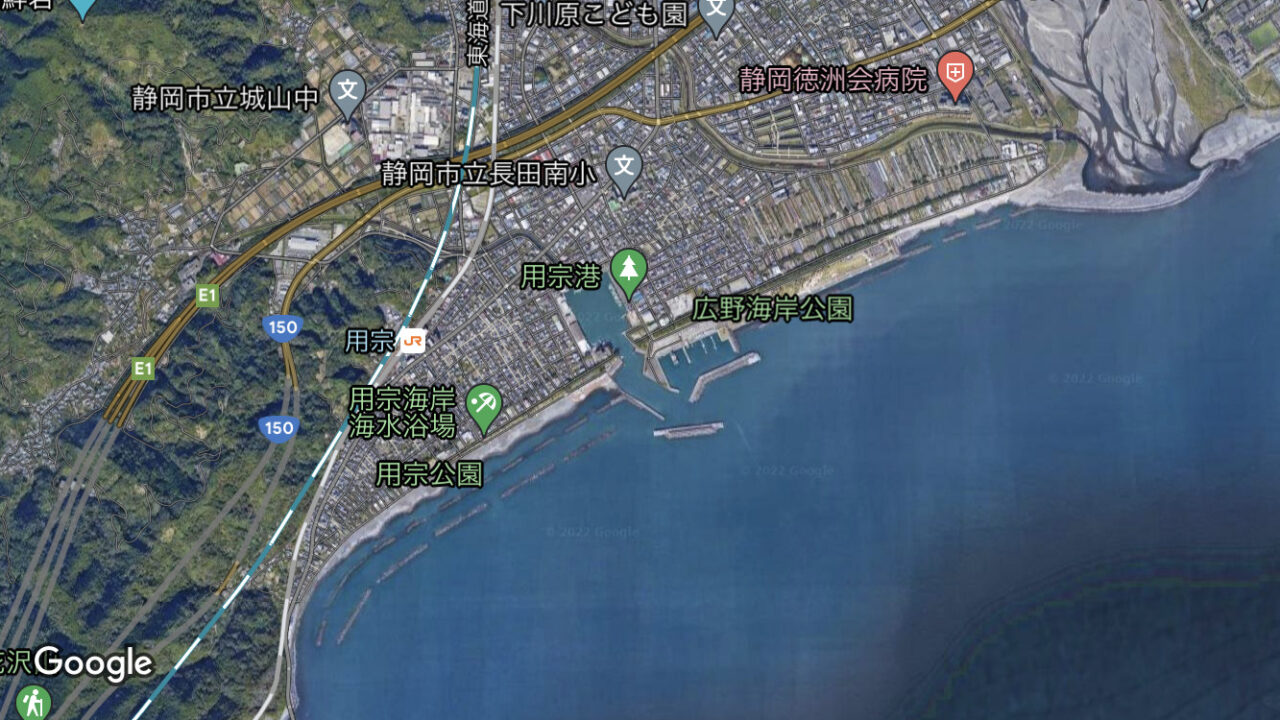Open the 静岡市立城山中 school marker
This screenshot has height=720, width=1280.
coord(348,92)
